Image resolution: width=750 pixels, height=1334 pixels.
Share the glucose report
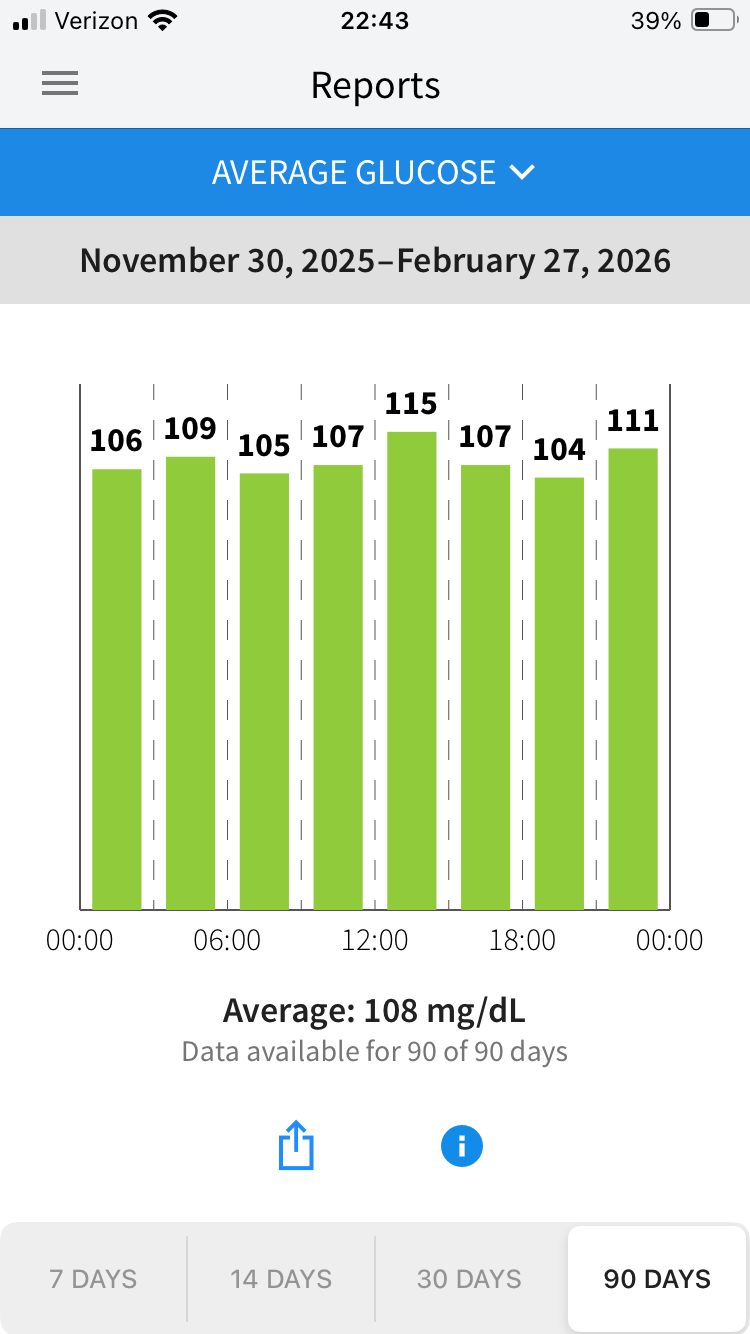click(296, 1146)
